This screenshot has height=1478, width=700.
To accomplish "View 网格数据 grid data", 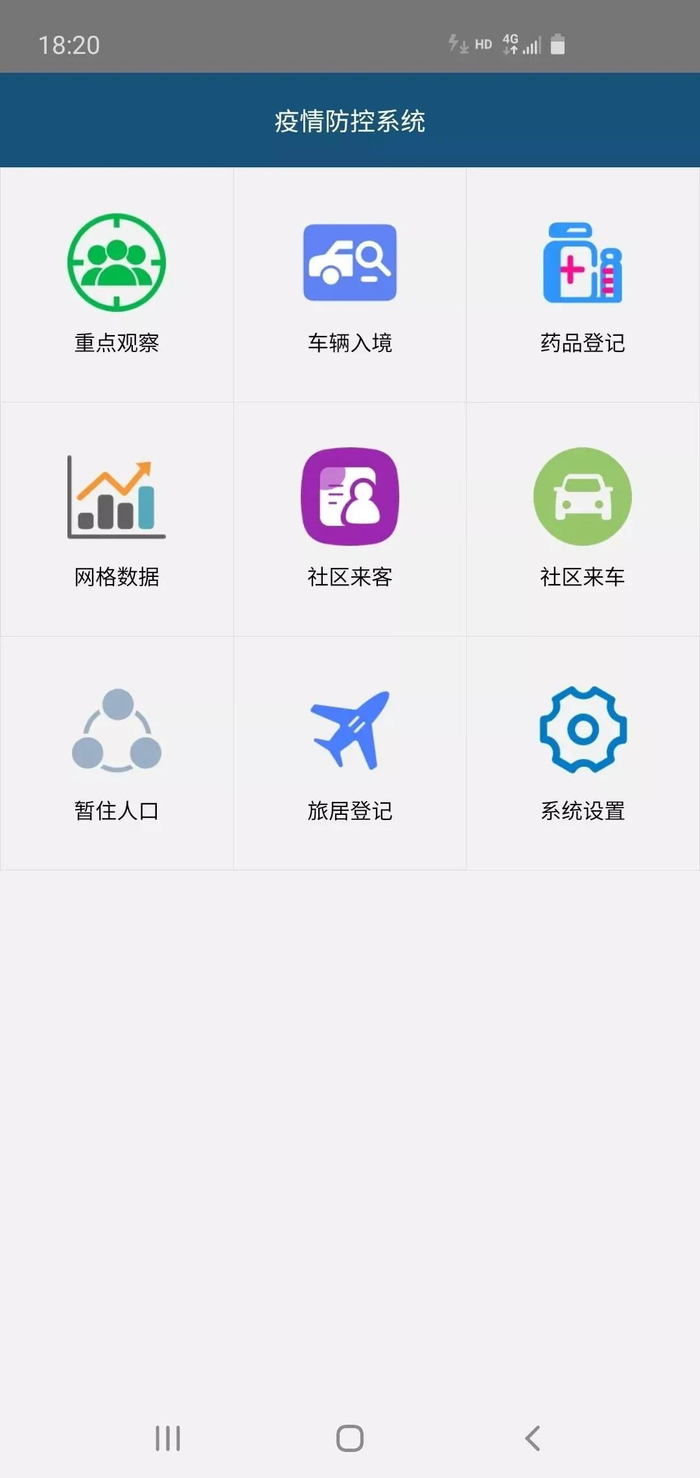I will pos(117,519).
